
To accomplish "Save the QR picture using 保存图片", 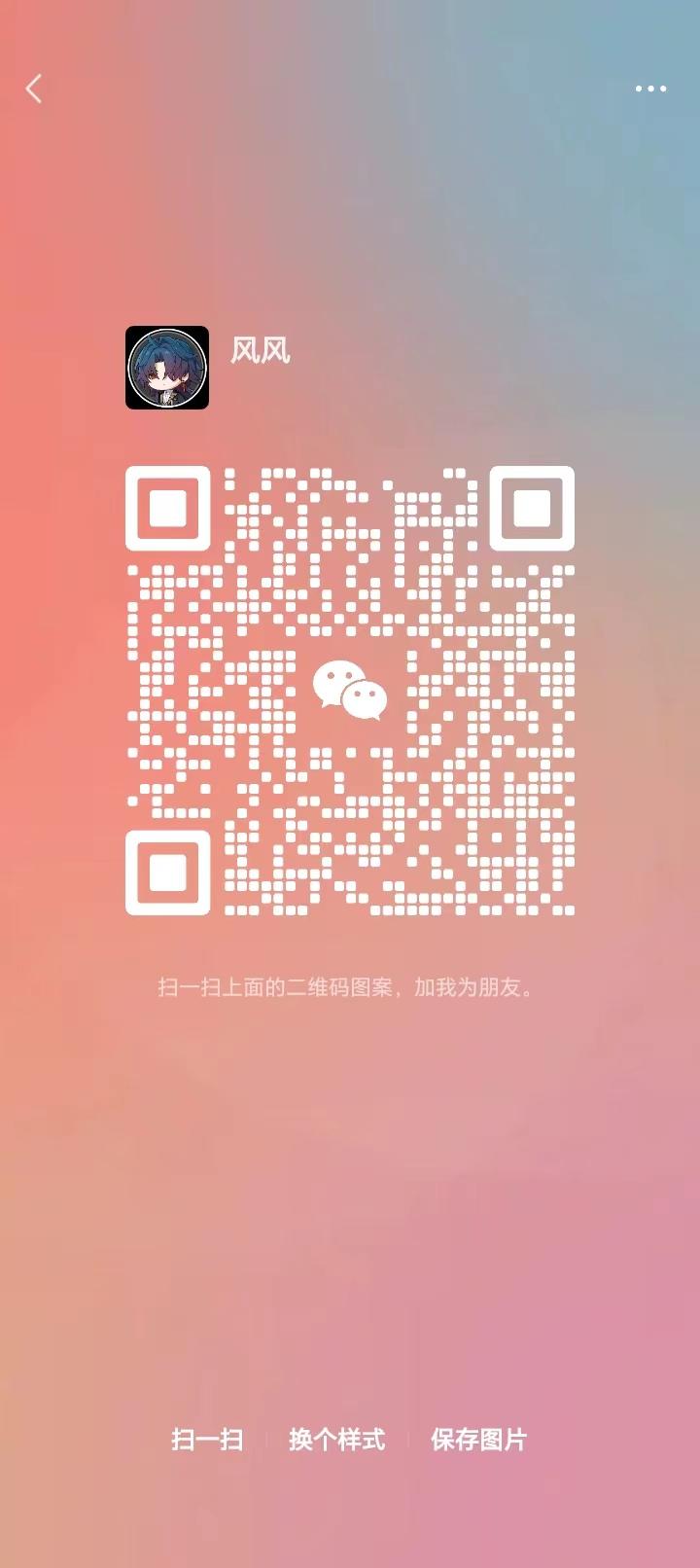I will point(475,1442).
